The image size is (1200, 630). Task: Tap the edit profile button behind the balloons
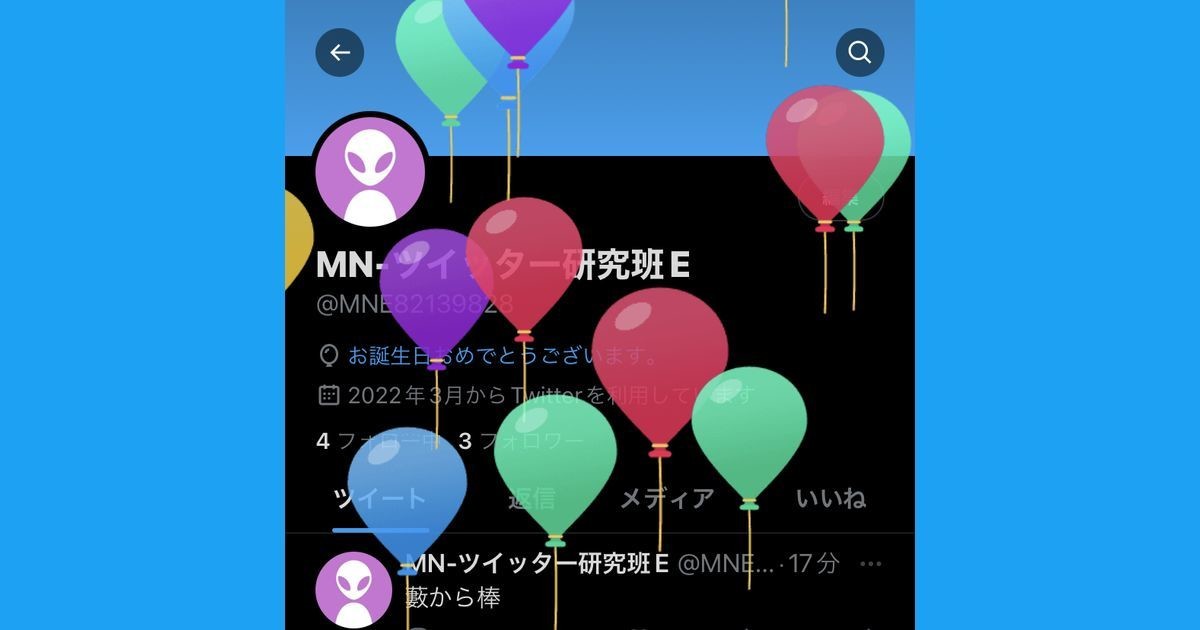click(x=841, y=198)
